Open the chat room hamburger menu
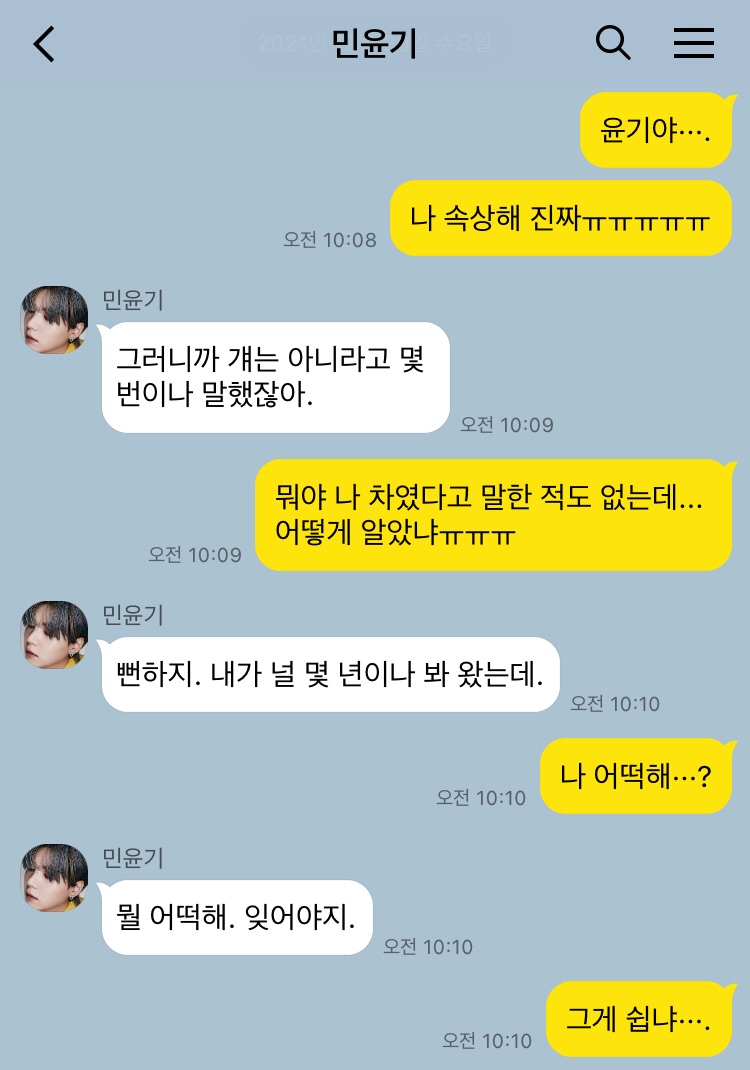Screen dimensions: 750x1070 (x=693, y=43)
